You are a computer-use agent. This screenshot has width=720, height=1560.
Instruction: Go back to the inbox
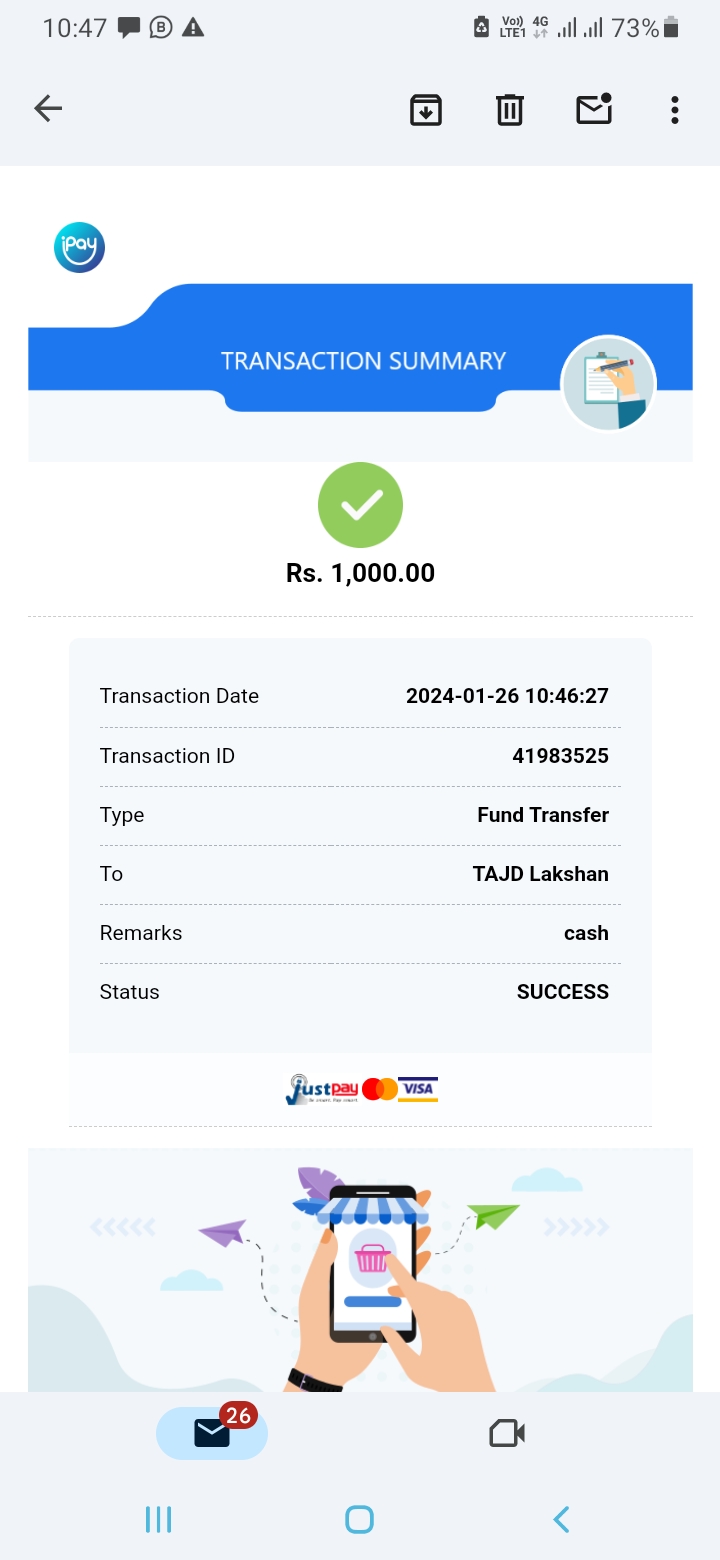pyautogui.click(x=48, y=109)
